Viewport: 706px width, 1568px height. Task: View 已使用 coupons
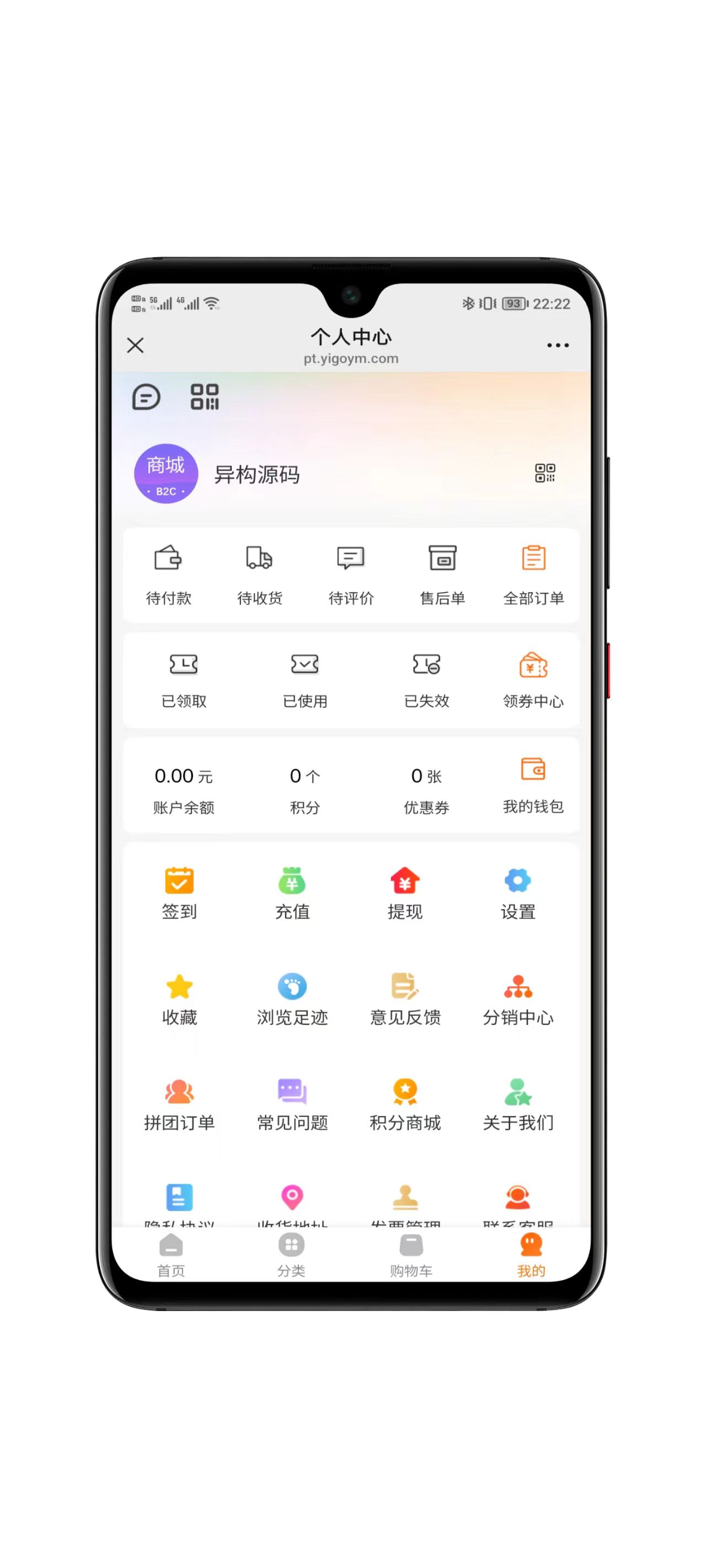[304, 679]
